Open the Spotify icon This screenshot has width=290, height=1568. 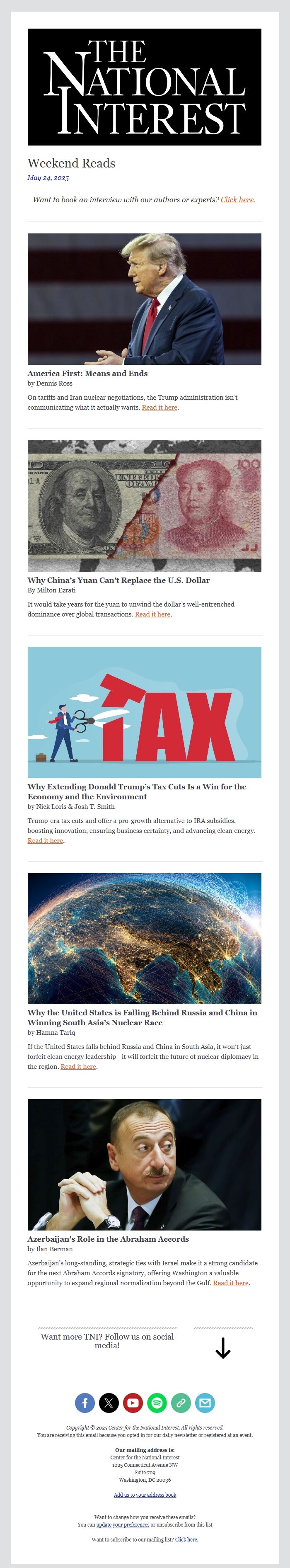pyautogui.click(x=157, y=1403)
